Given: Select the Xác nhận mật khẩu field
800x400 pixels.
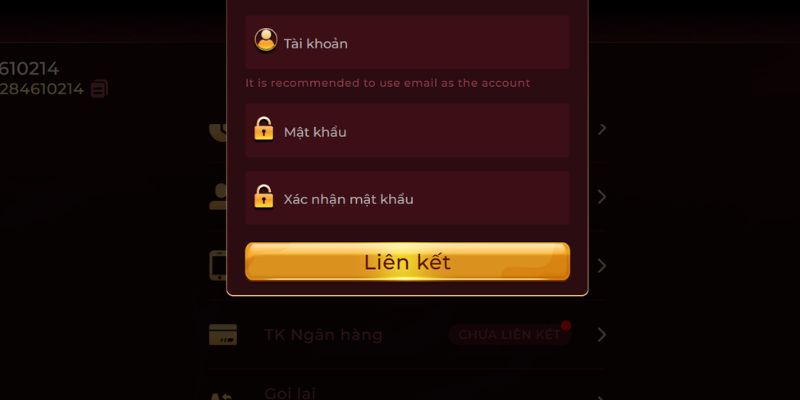Looking at the screenshot, I should pos(407,198).
